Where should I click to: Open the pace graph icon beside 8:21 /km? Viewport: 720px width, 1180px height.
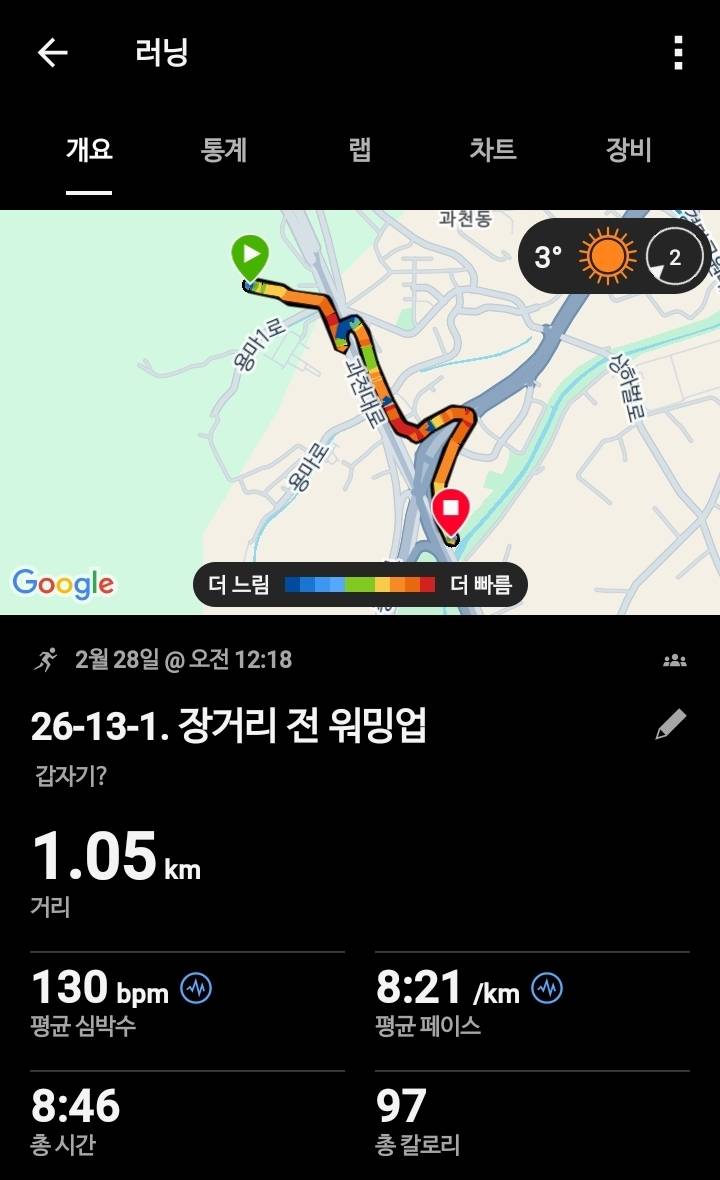coord(546,985)
